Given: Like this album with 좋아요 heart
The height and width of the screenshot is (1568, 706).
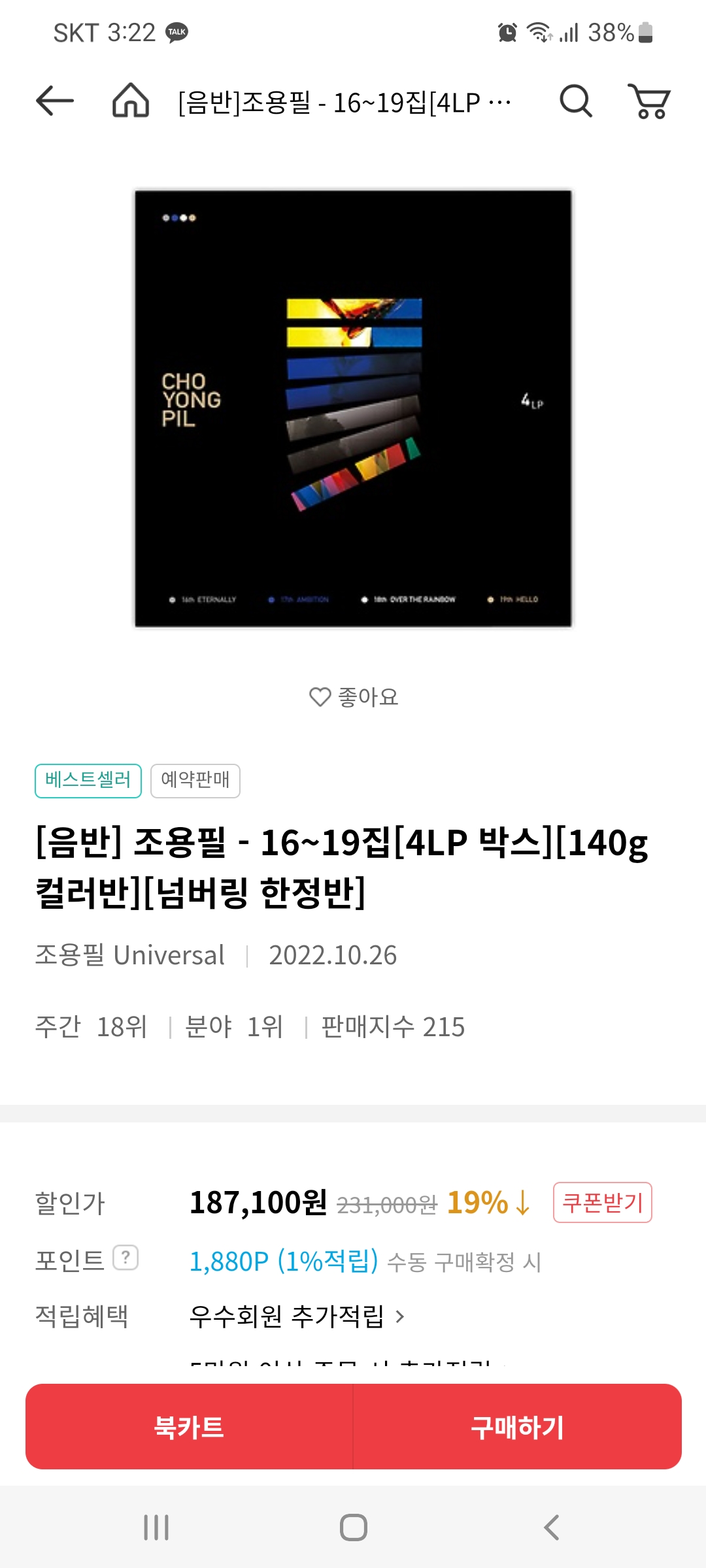Looking at the screenshot, I should tap(354, 697).
